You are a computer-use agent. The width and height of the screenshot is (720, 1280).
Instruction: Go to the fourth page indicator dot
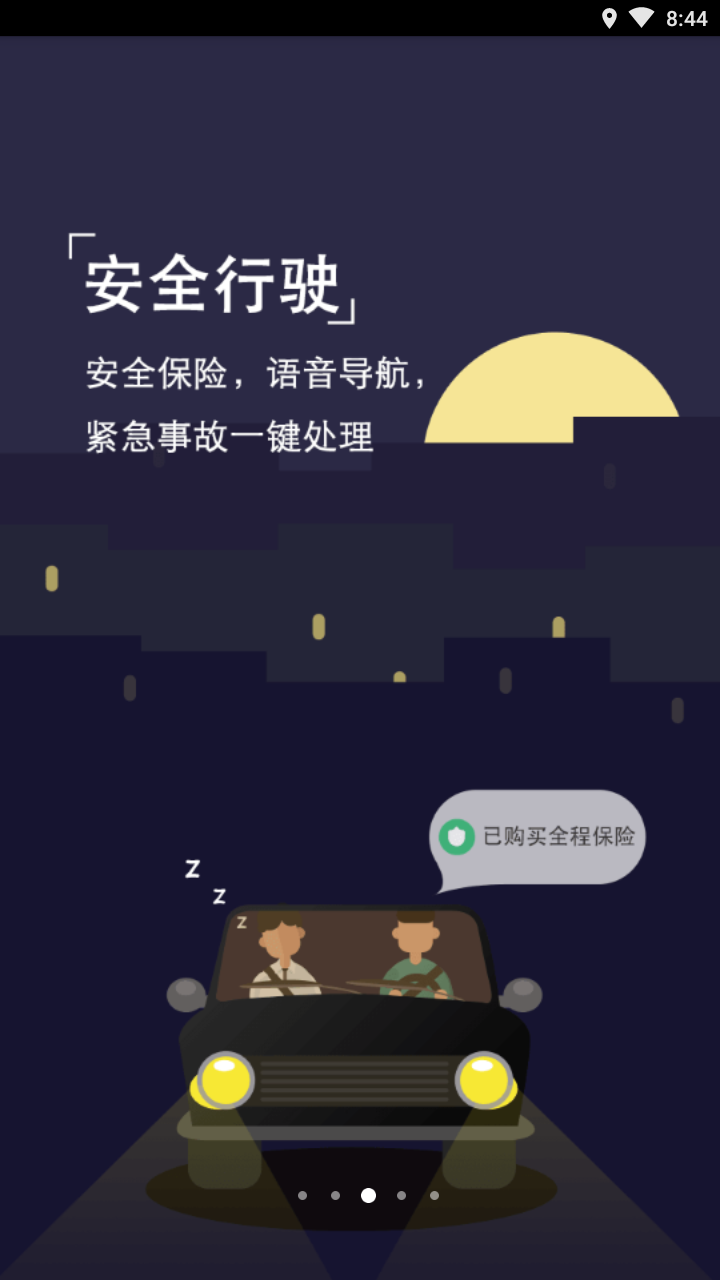point(401,1195)
